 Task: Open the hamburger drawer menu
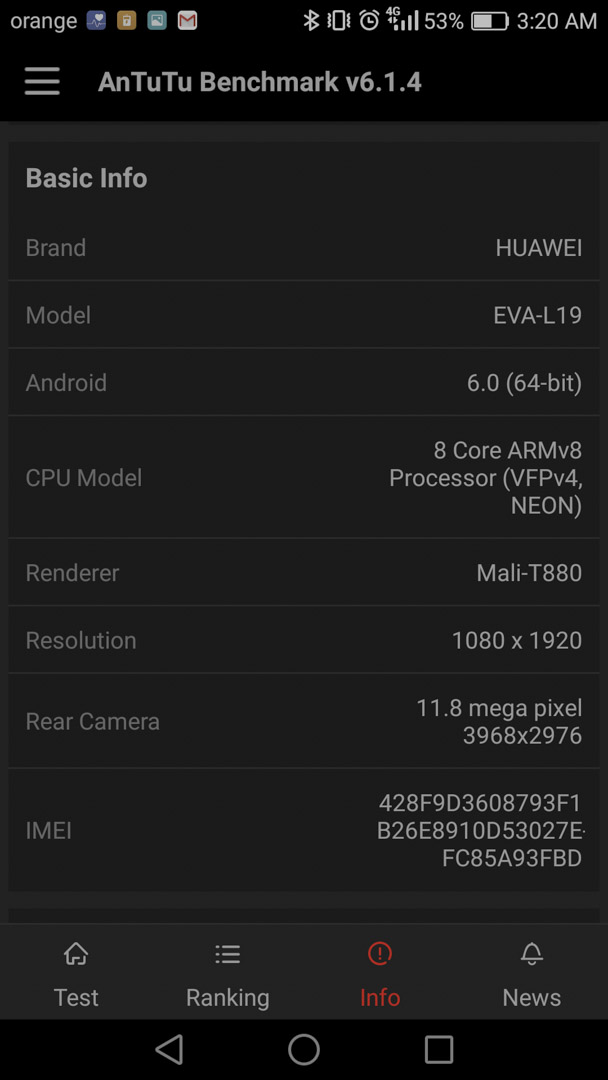coord(42,82)
